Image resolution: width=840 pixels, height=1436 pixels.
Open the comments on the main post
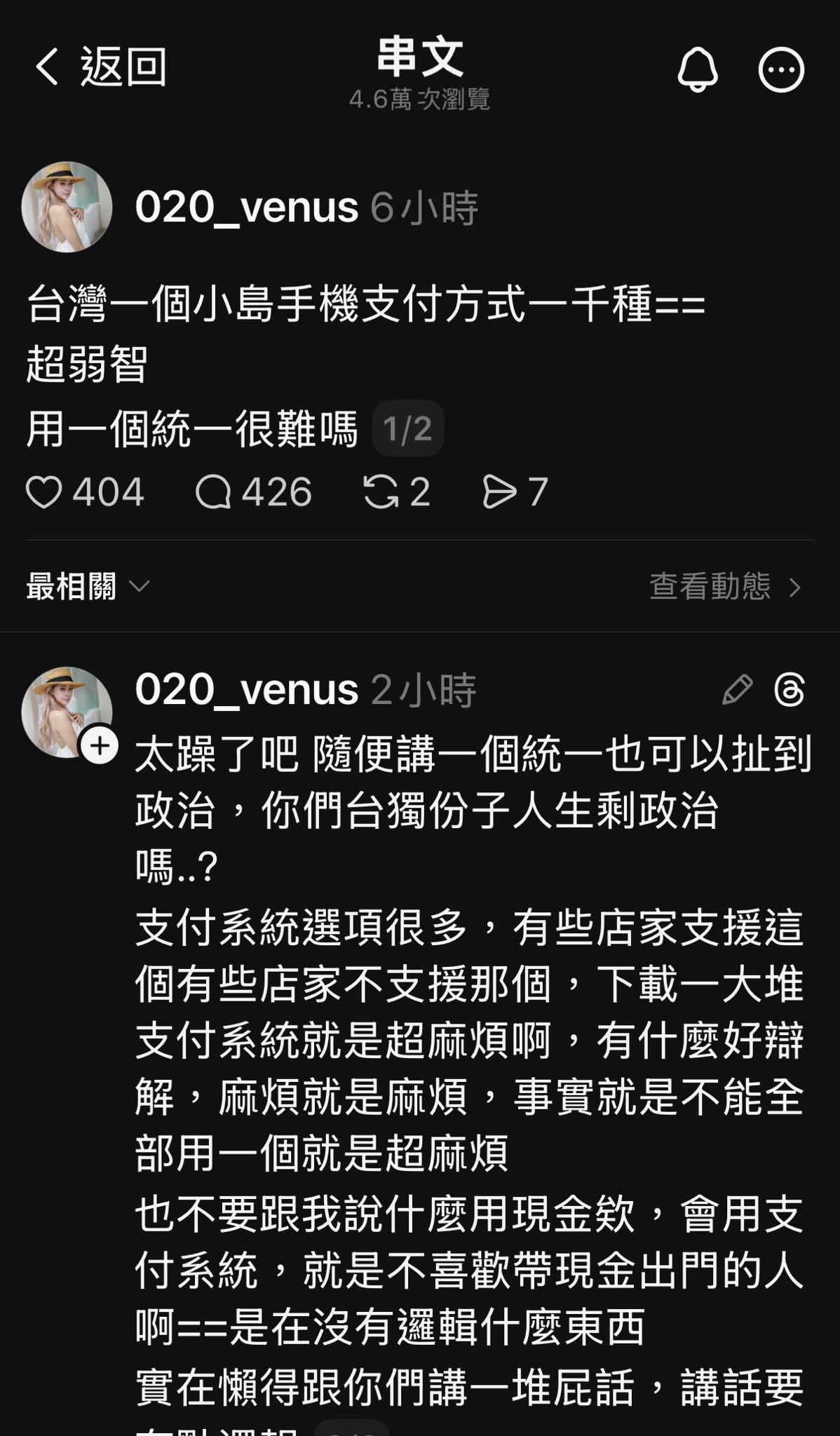(x=213, y=492)
